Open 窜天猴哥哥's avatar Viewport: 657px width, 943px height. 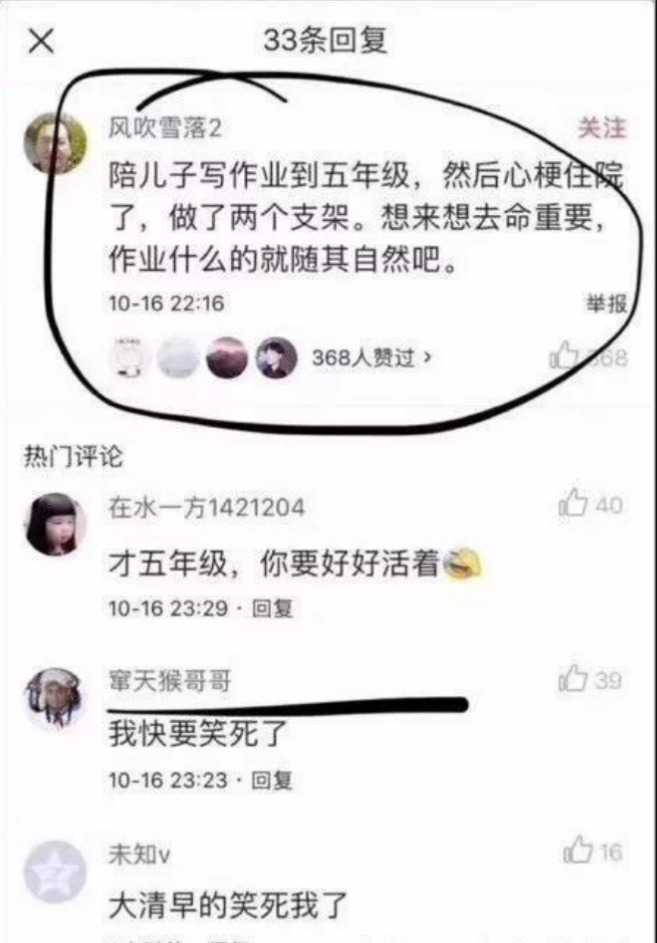tap(54, 697)
